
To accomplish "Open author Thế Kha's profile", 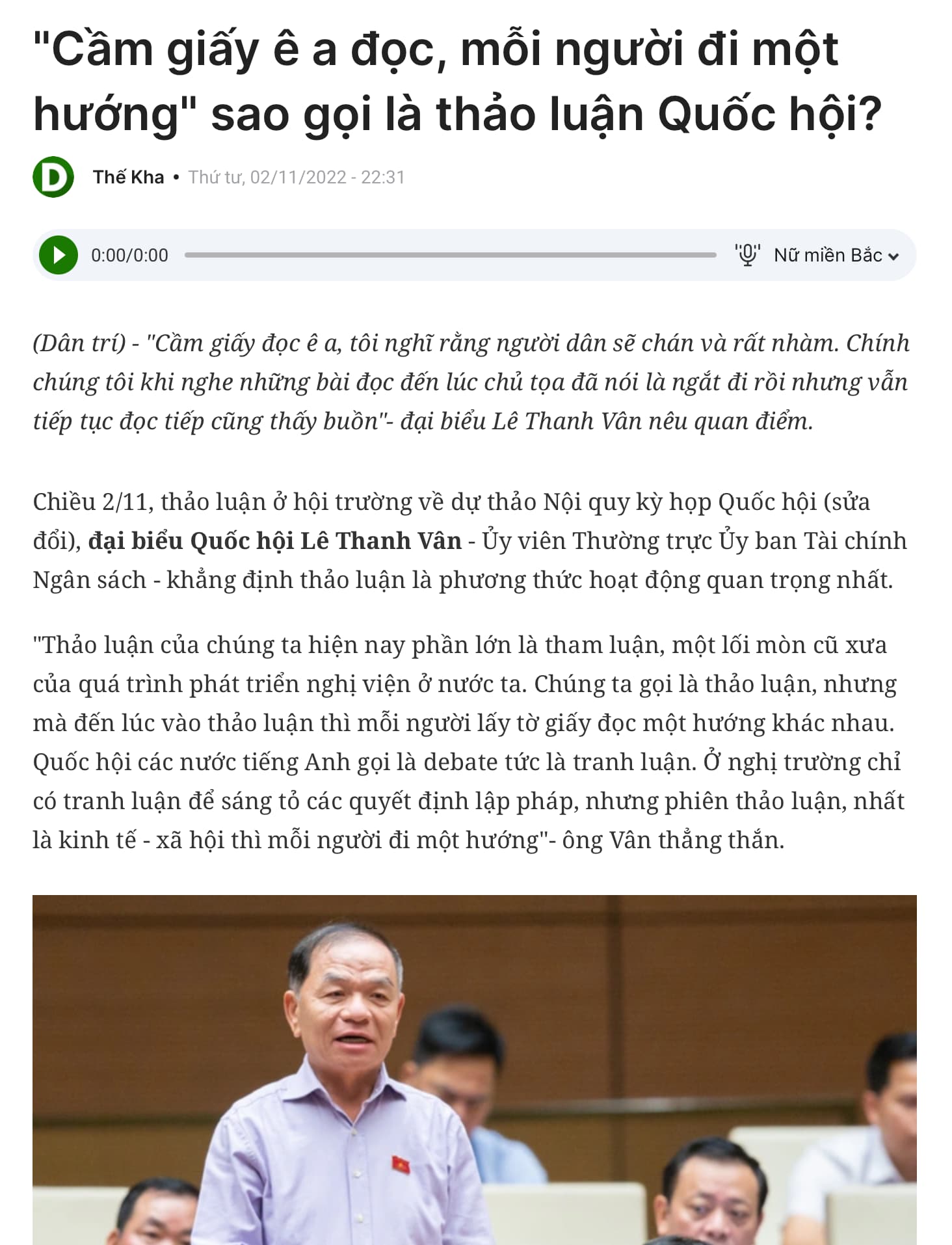I will [128, 177].
